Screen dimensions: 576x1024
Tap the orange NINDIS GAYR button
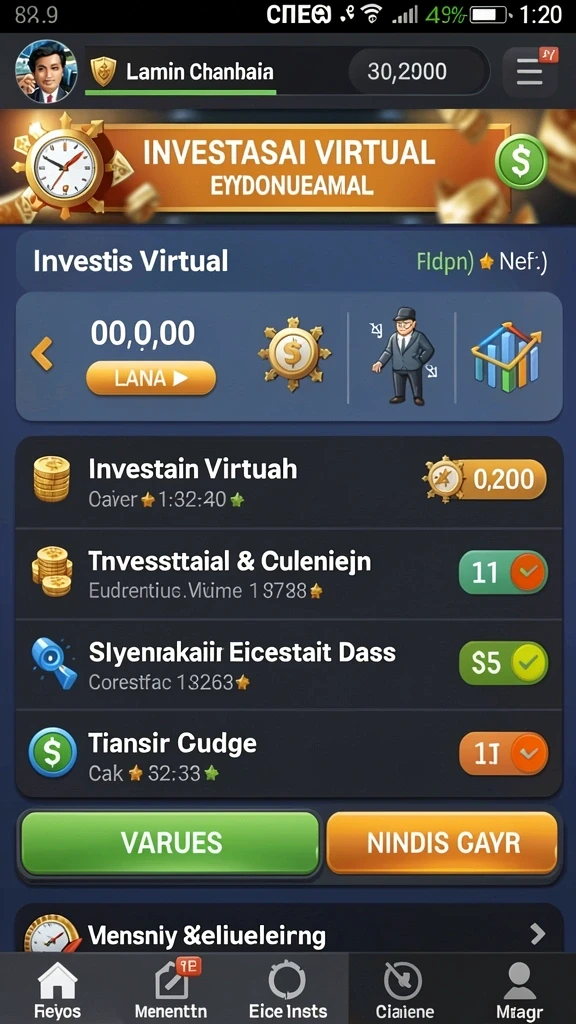[x=442, y=843]
